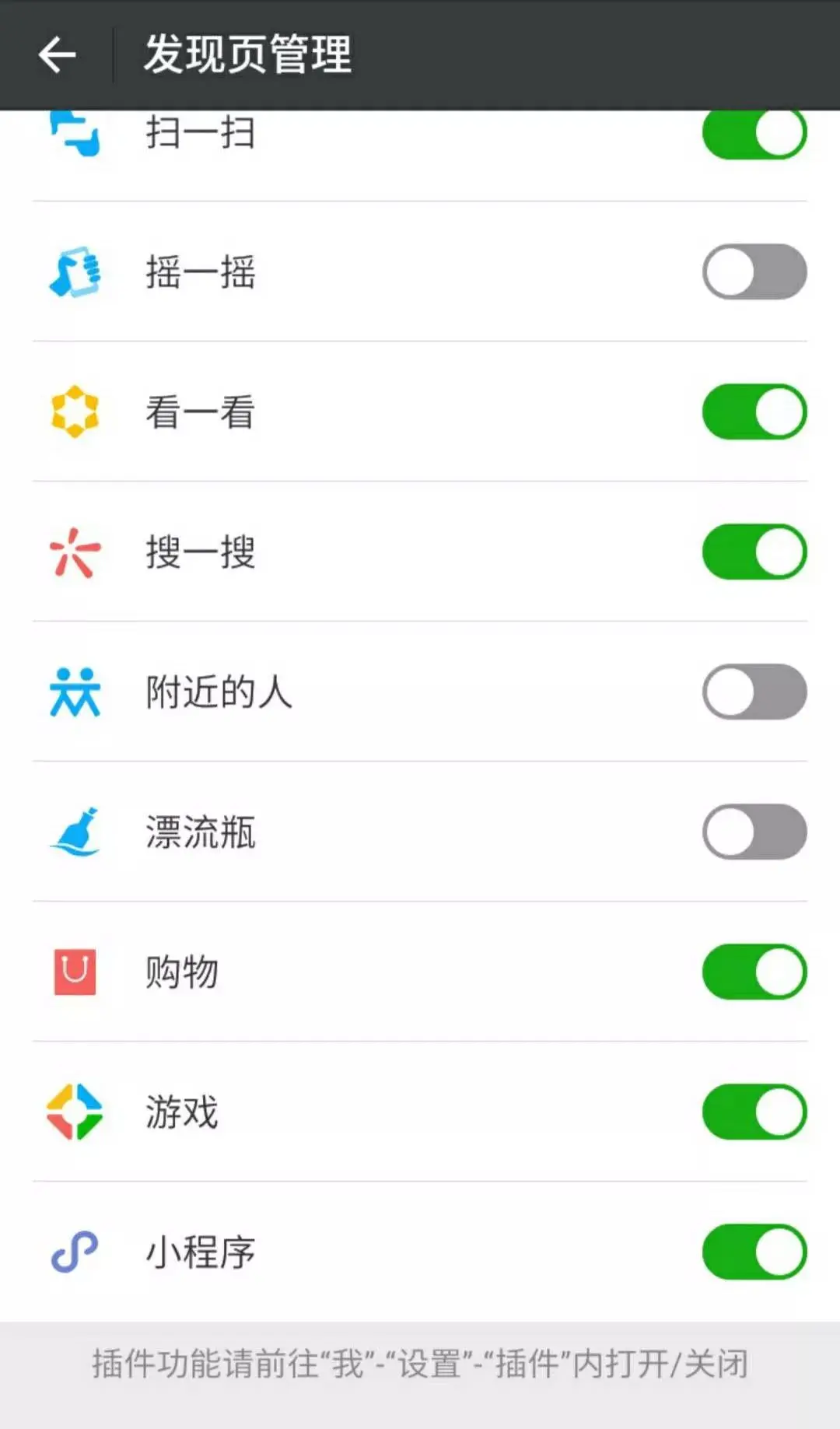Go back using the arrow icon

click(57, 55)
